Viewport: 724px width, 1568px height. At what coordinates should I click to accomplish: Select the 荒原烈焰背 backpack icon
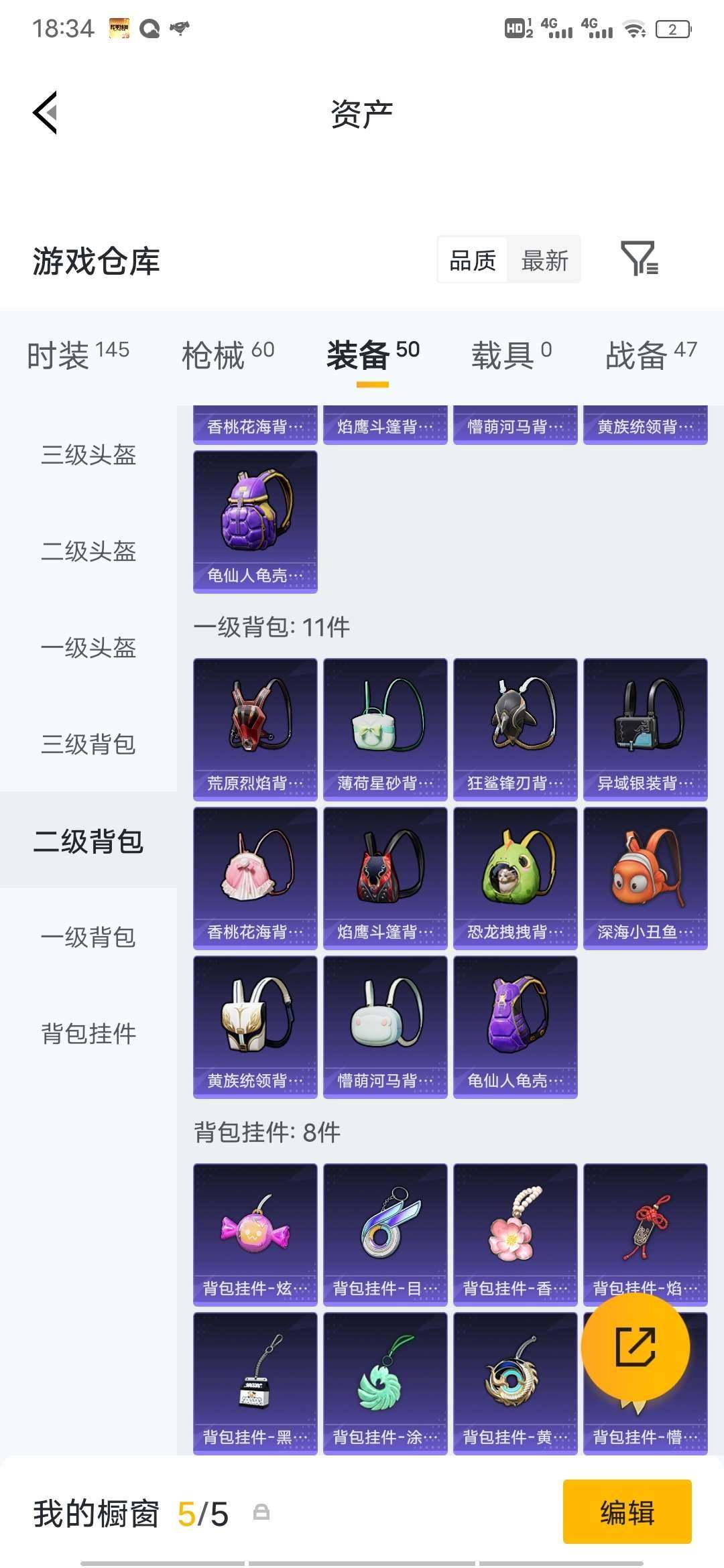(x=255, y=730)
